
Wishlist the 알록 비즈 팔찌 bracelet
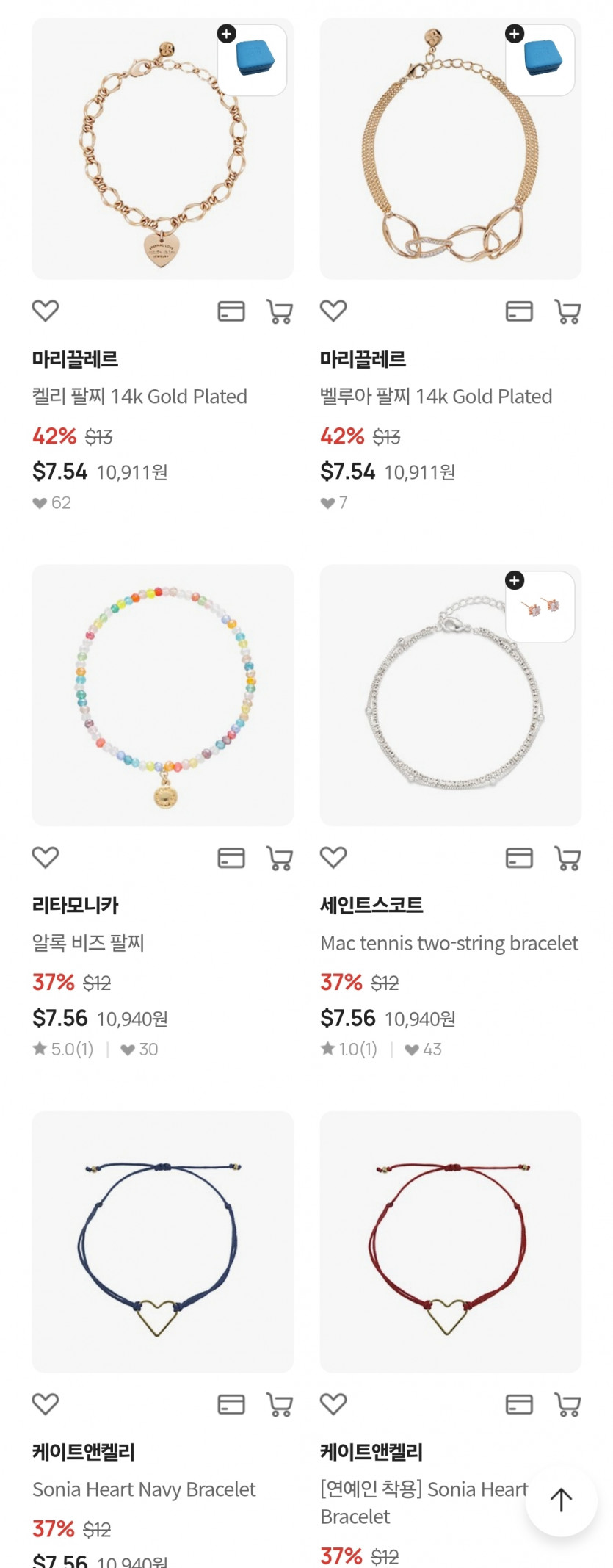point(46,857)
